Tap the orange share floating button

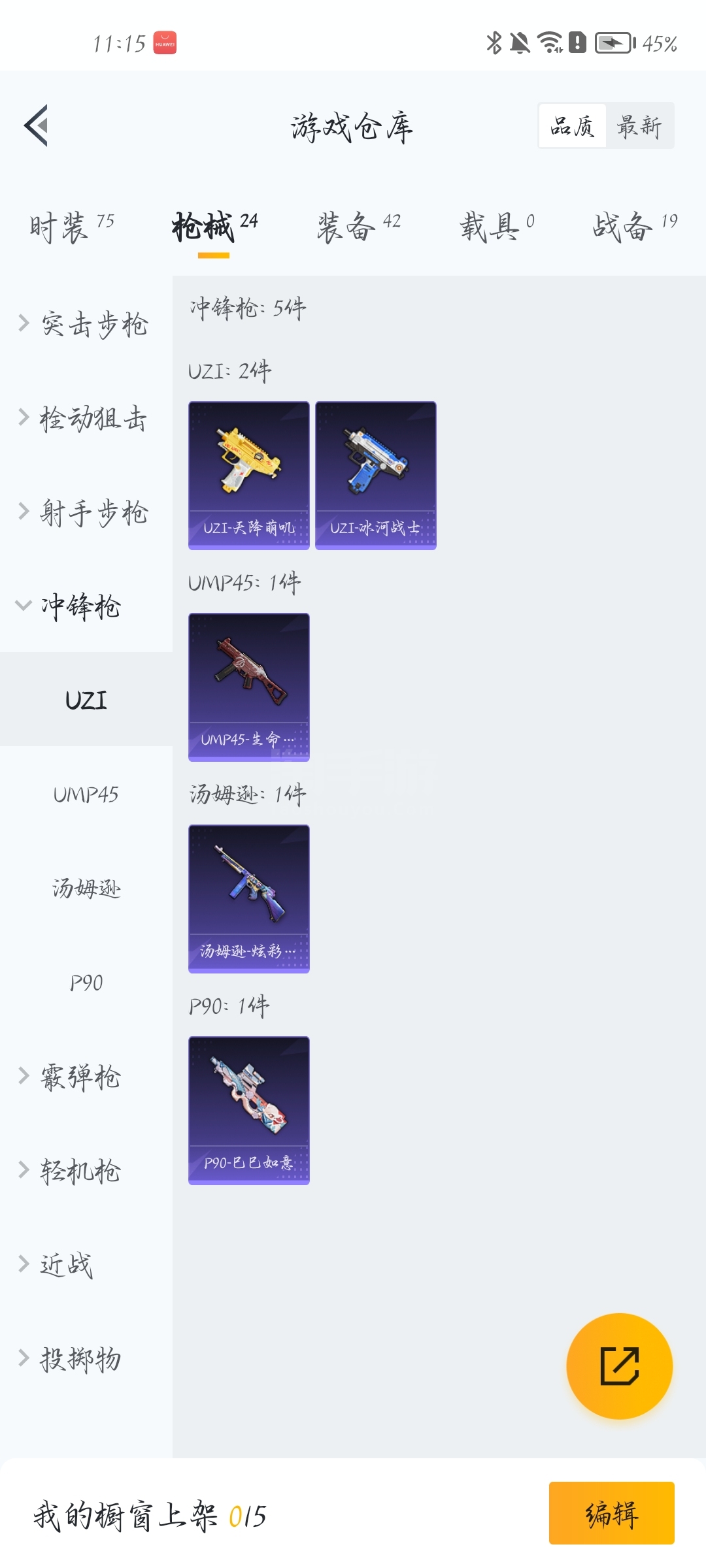click(x=619, y=1366)
